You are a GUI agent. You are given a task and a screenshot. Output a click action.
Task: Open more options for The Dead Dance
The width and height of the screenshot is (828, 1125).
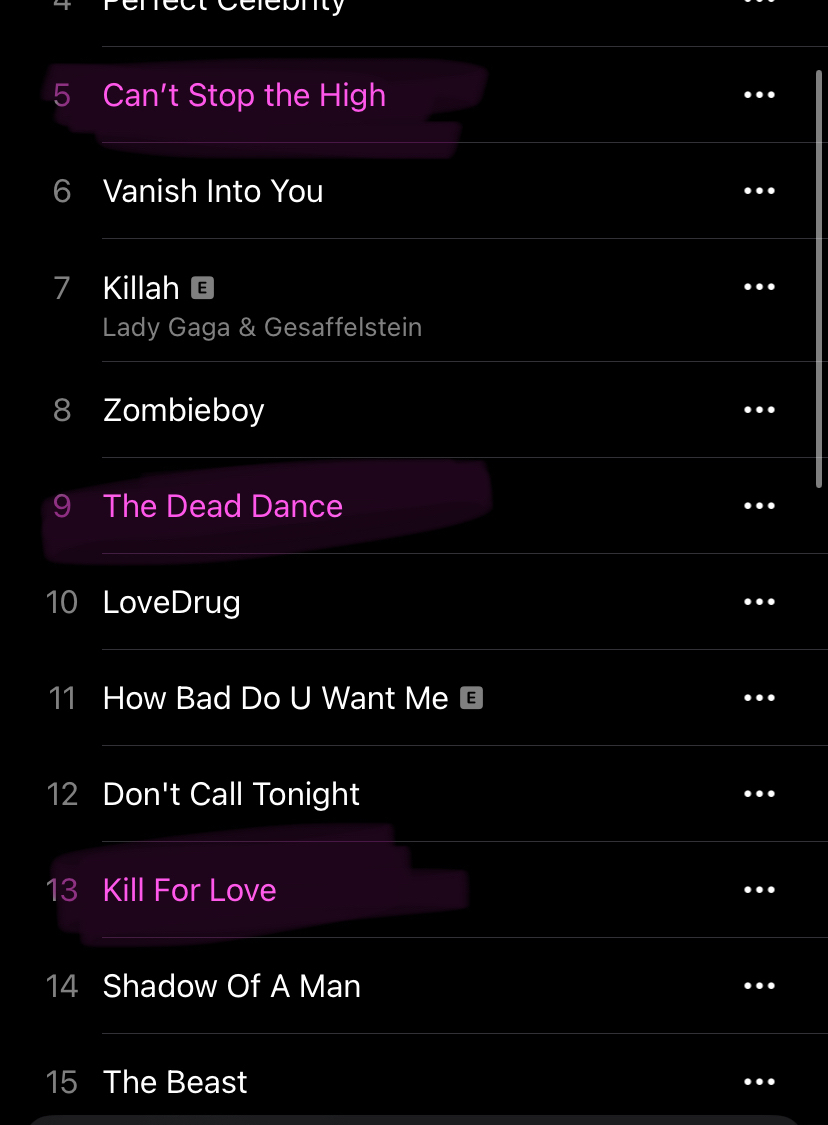click(759, 506)
